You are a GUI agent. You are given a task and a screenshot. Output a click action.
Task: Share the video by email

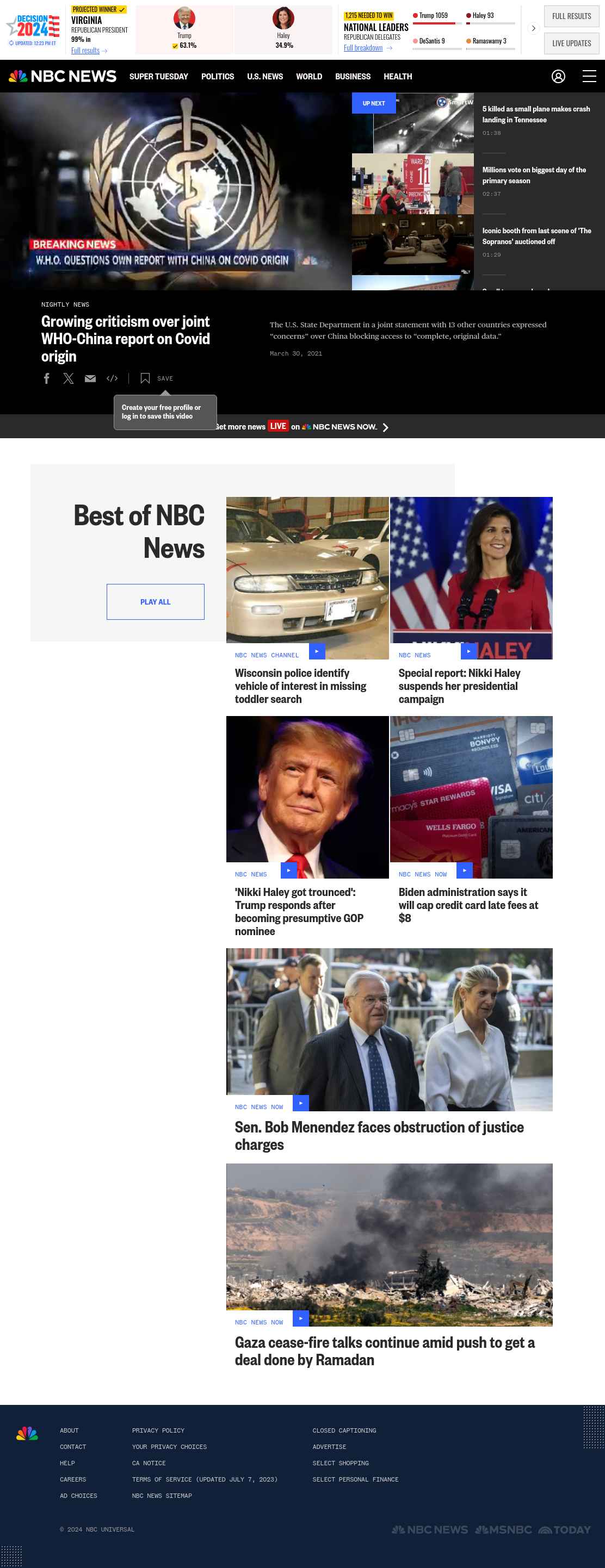click(x=90, y=378)
